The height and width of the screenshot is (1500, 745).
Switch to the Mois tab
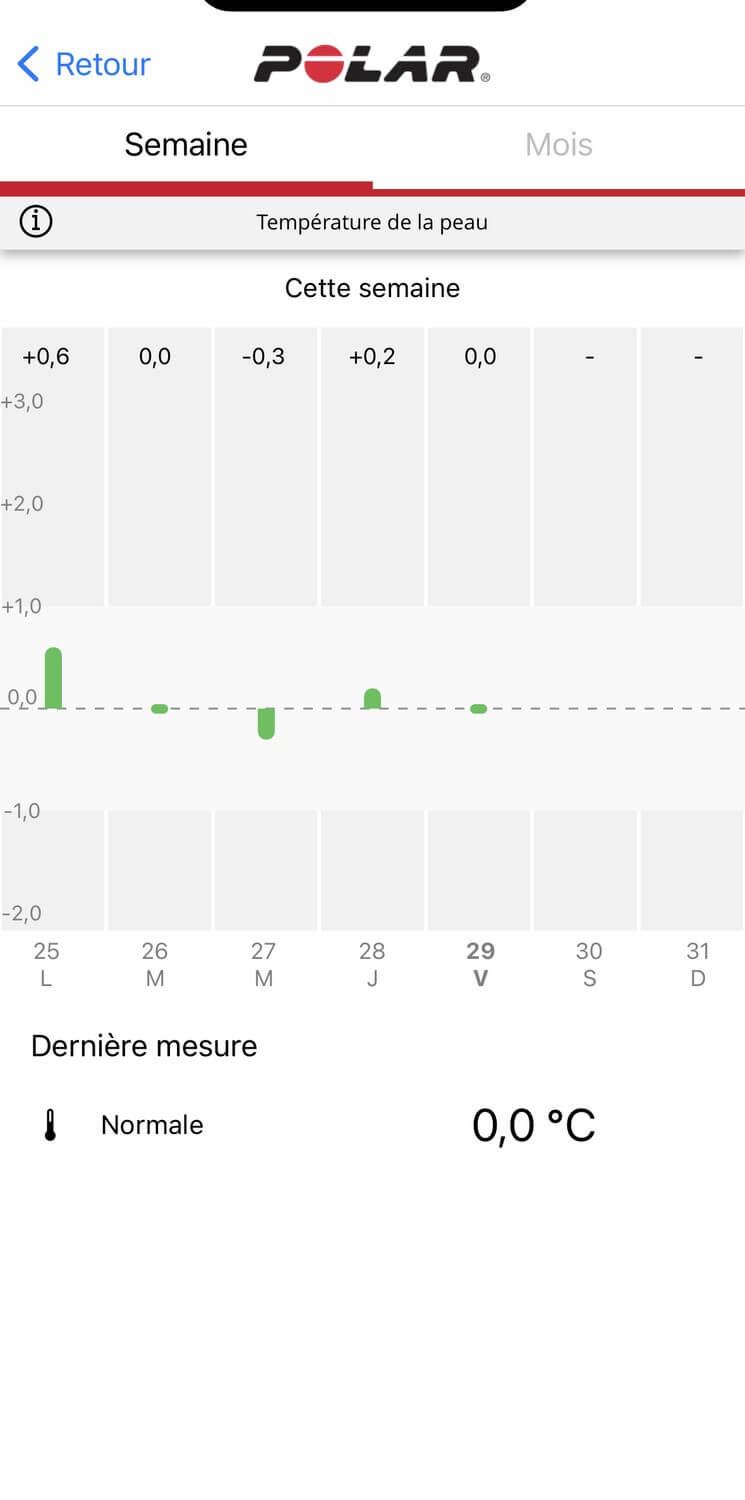coord(558,145)
